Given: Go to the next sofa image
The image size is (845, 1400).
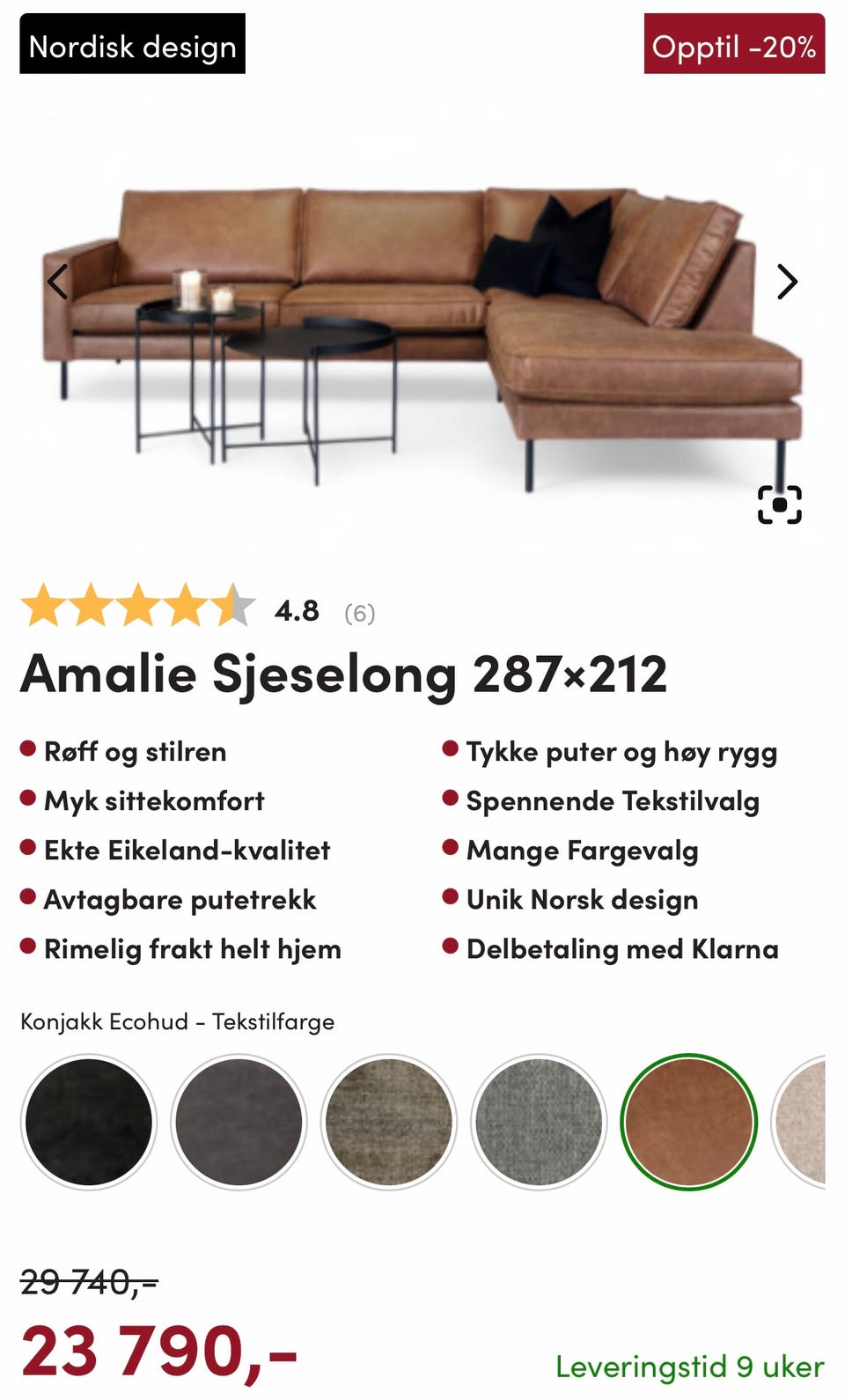Looking at the screenshot, I should pos(787,282).
